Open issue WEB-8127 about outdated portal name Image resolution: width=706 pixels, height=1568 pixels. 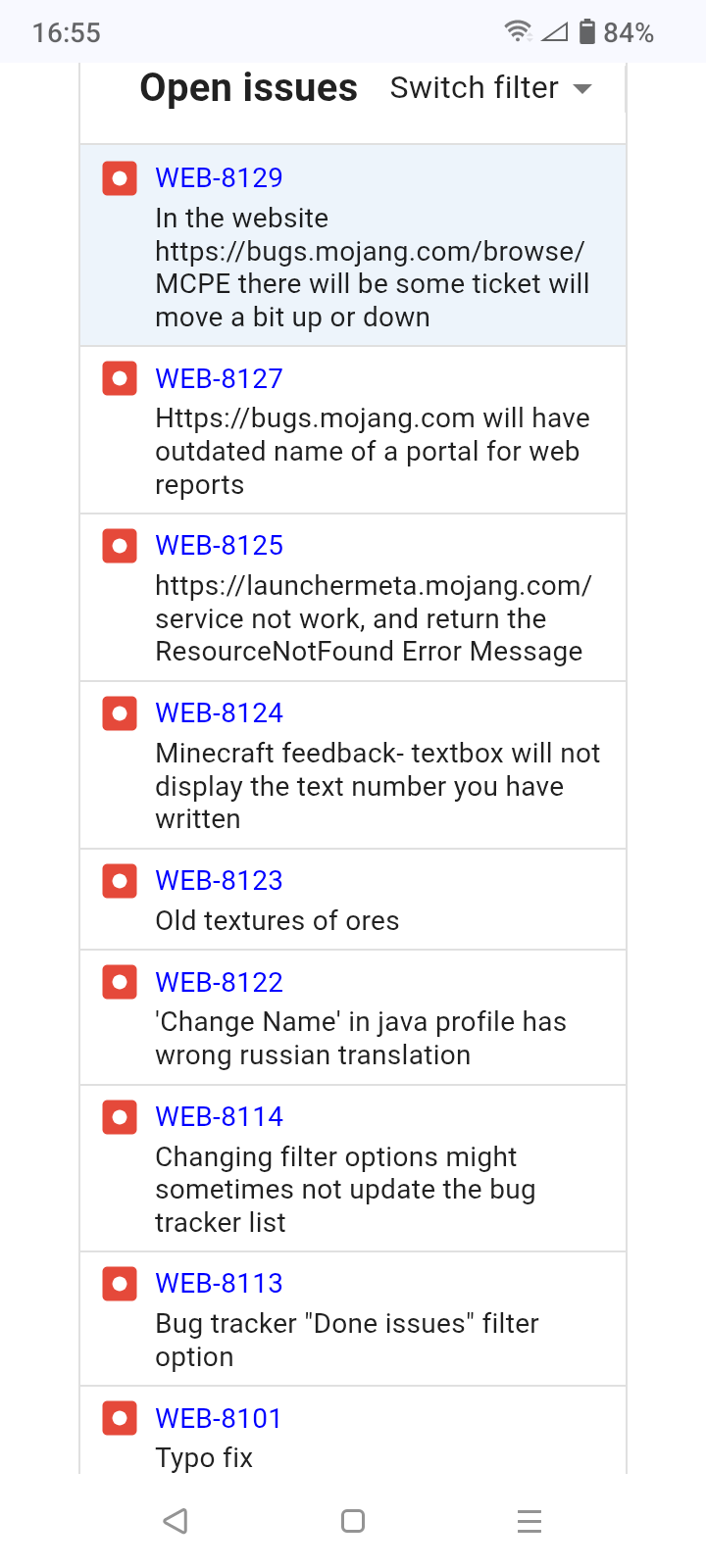click(219, 379)
